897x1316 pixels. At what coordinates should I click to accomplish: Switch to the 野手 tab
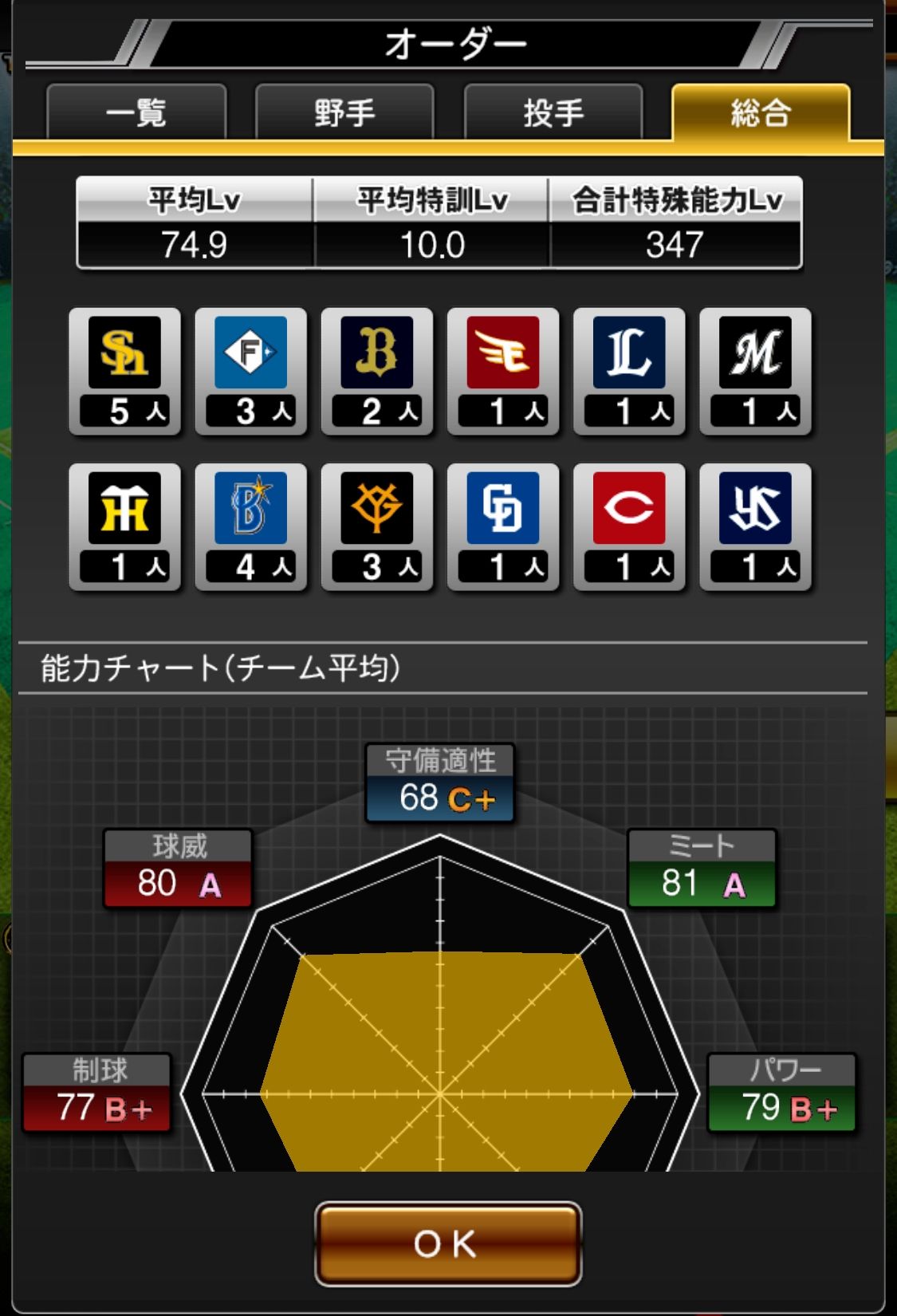[344, 112]
